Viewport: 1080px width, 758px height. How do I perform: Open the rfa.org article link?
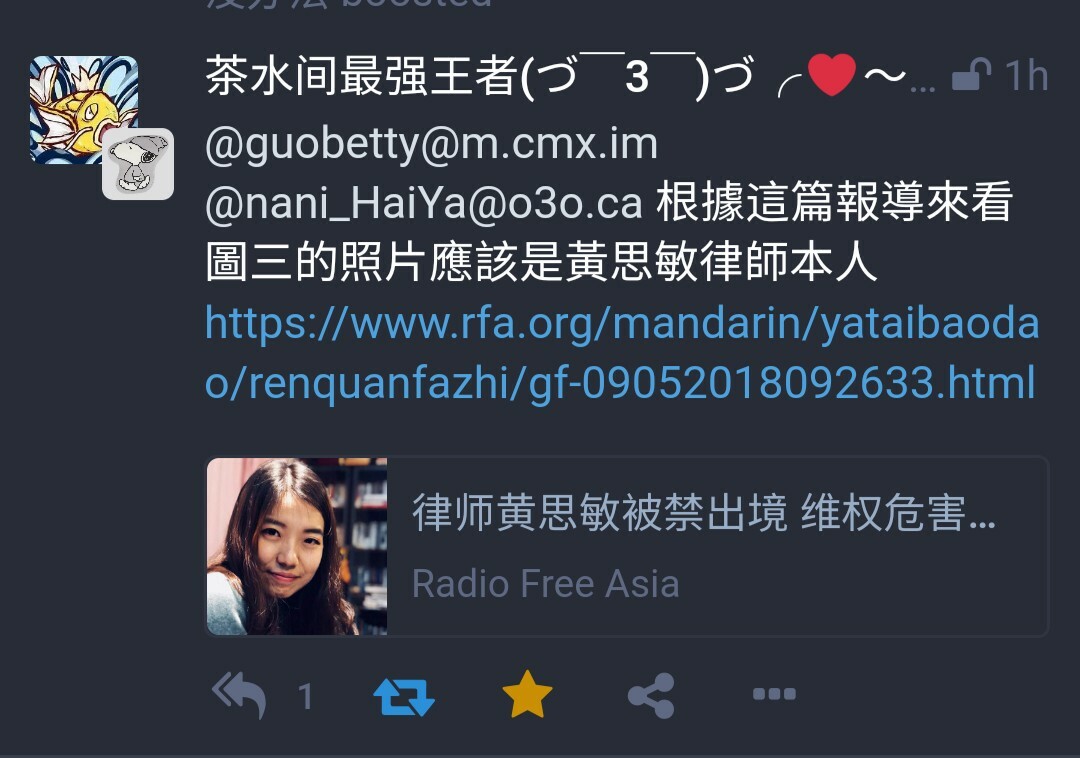620,354
